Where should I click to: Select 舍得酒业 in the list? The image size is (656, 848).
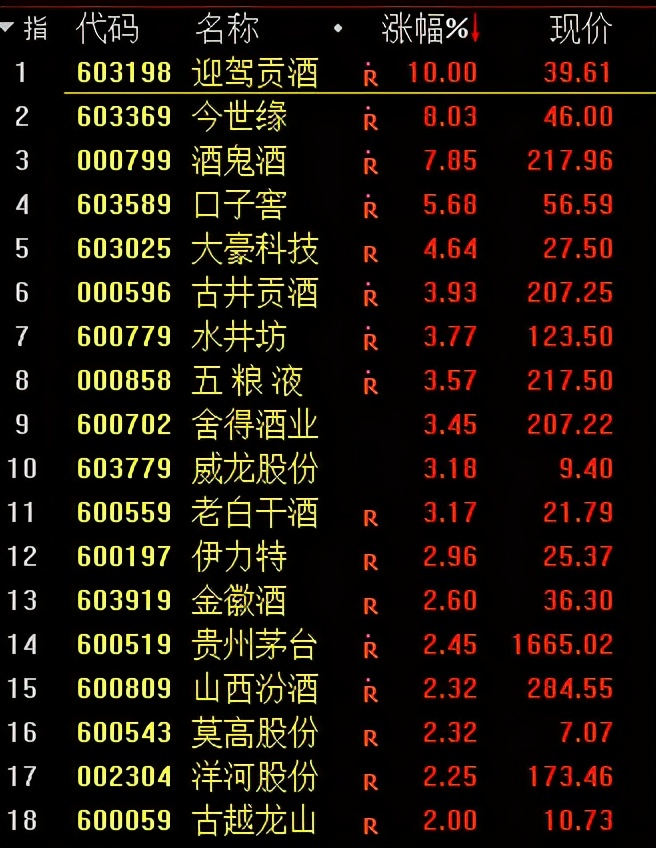pyautogui.click(x=254, y=424)
